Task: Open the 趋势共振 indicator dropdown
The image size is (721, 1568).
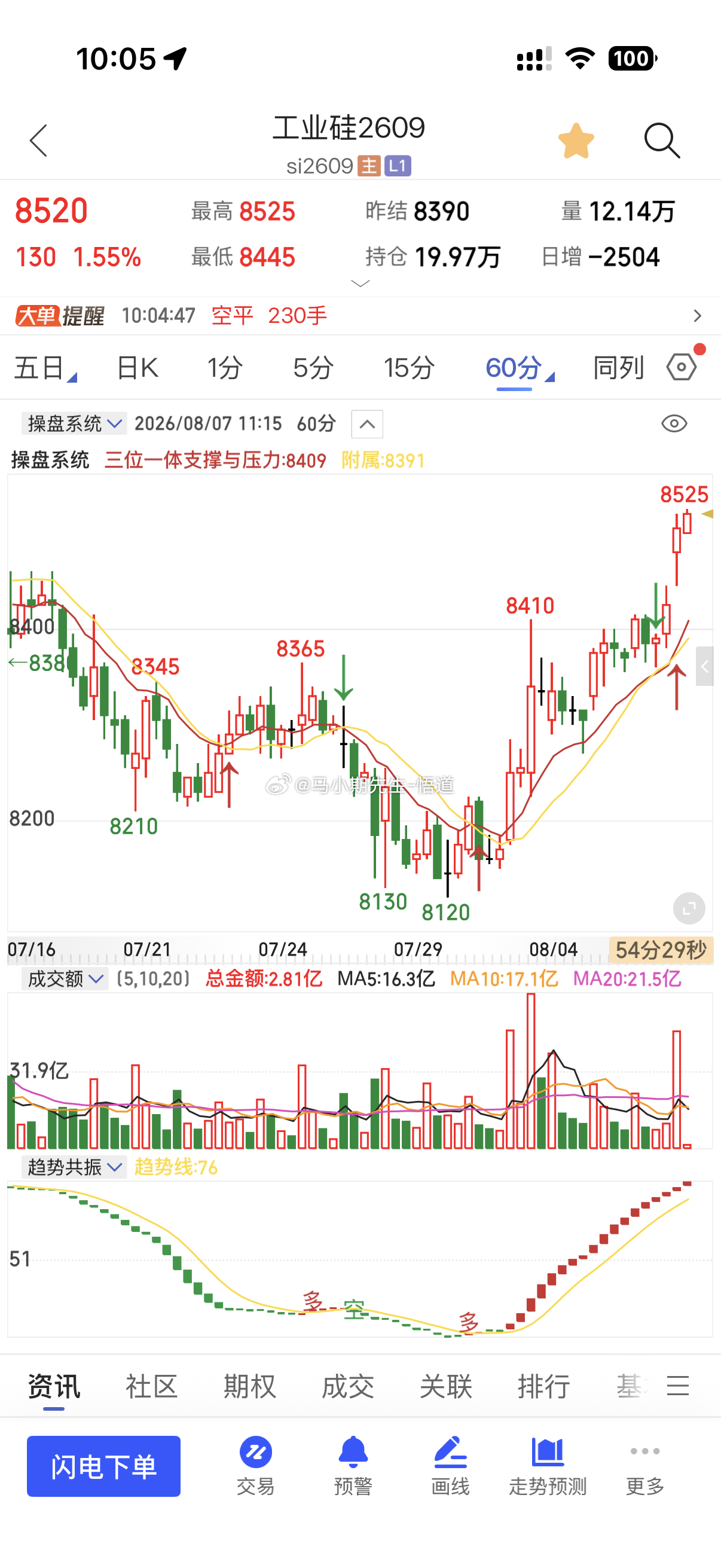Action: coord(74,1167)
